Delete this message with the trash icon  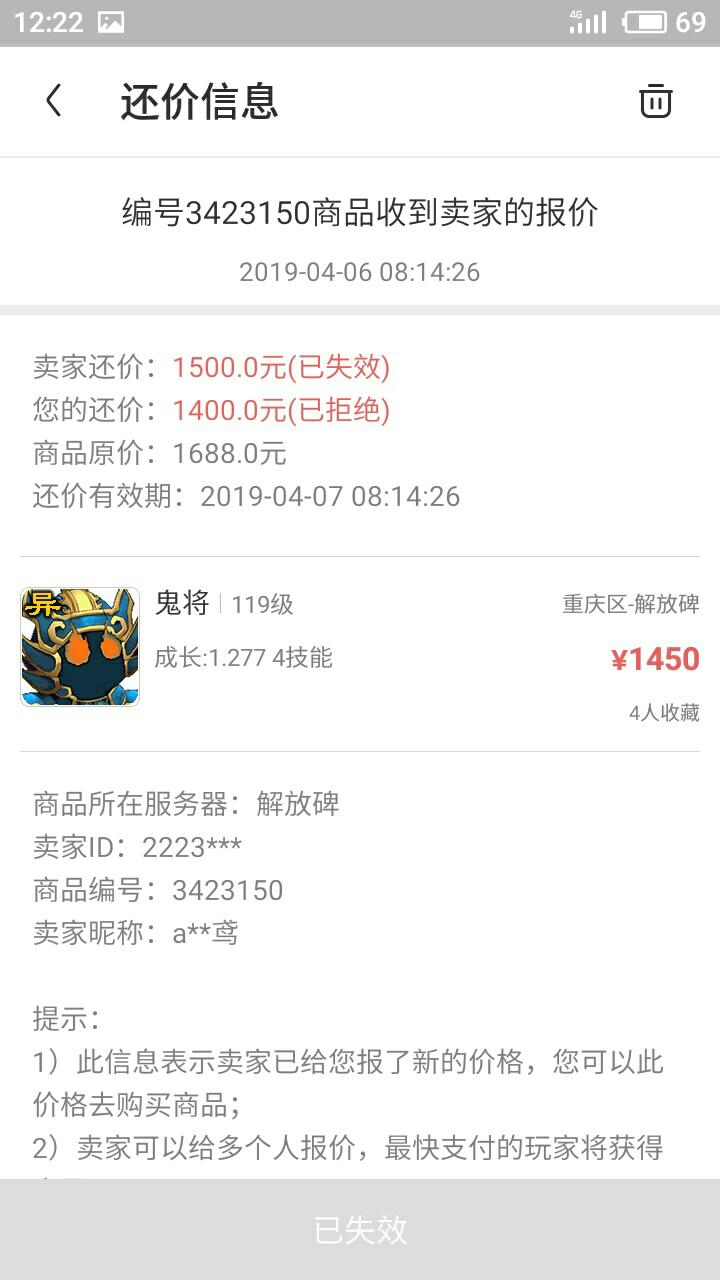pyautogui.click(x=655, y=101)
